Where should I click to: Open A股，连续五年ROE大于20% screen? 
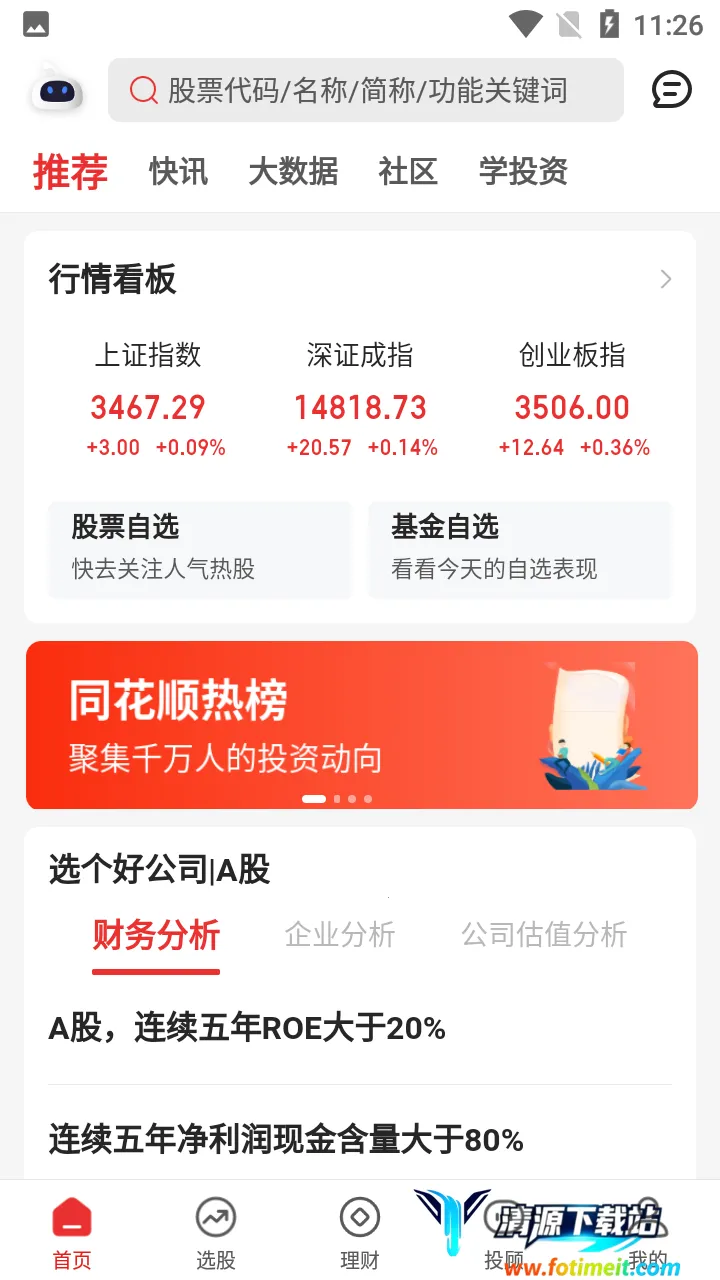point(360,1028)
